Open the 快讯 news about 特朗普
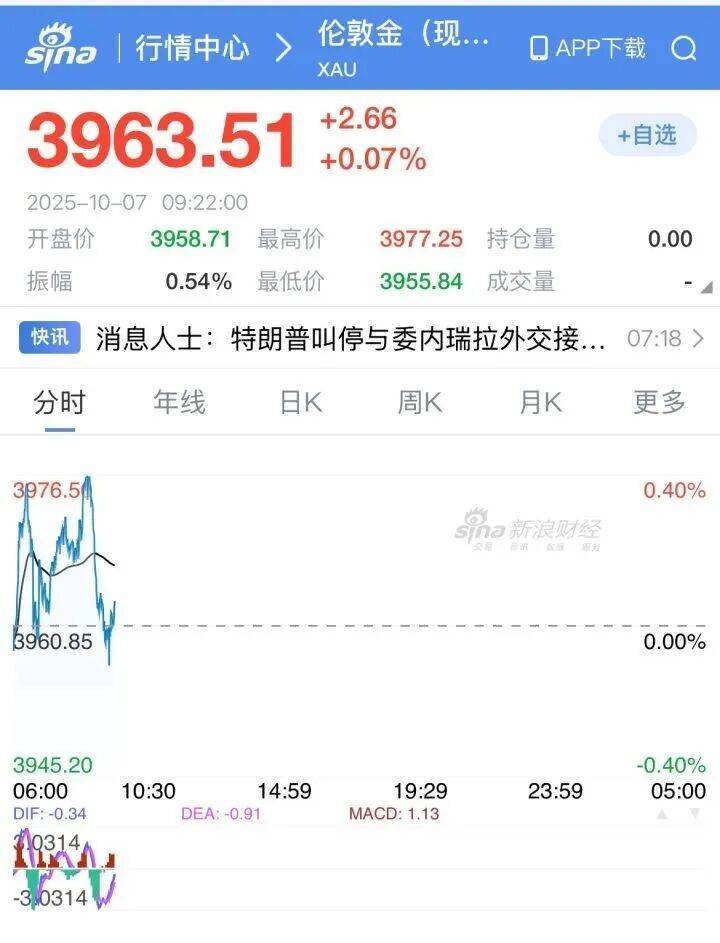 point(350,339)
